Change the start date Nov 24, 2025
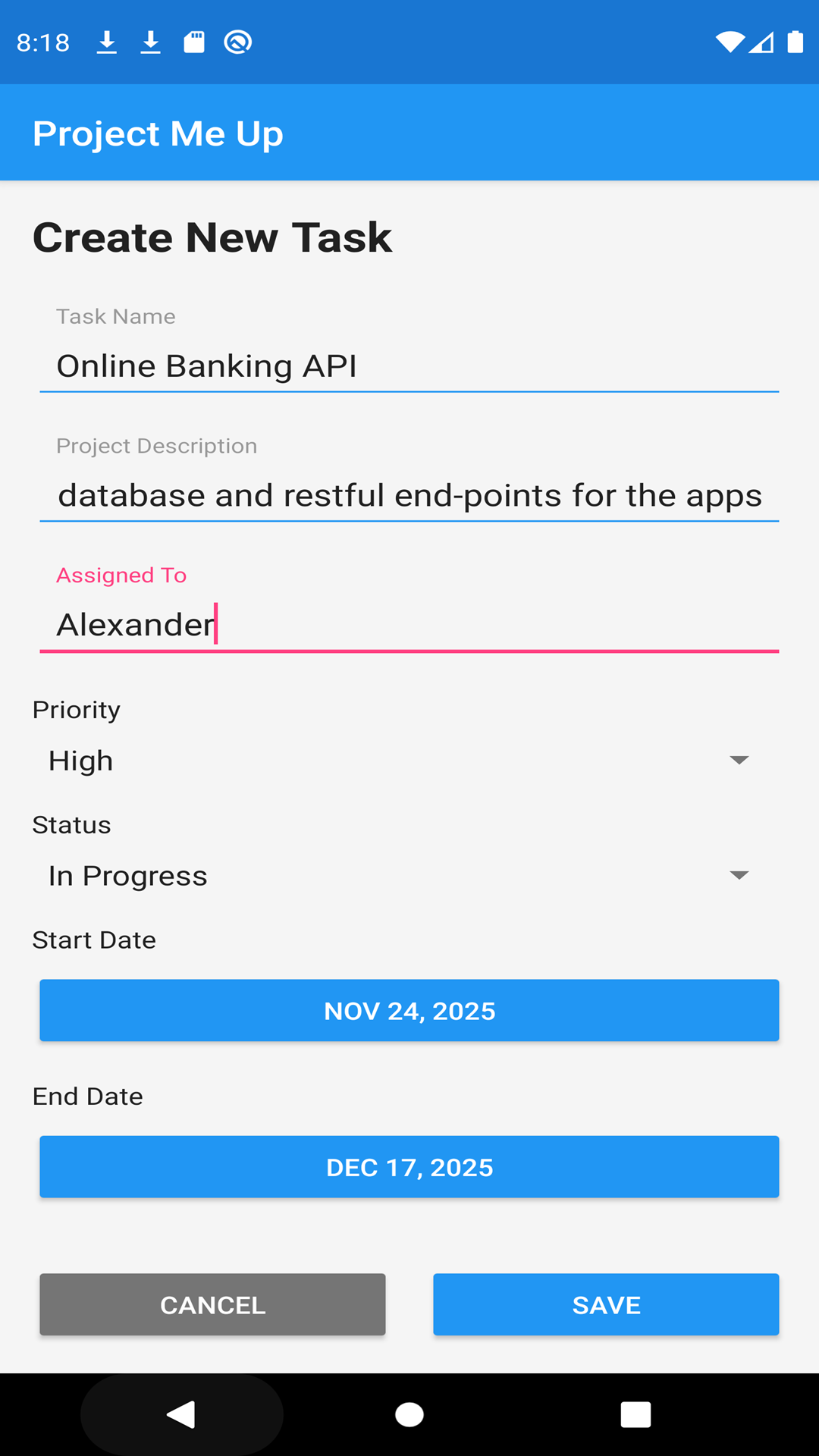 409,1011
